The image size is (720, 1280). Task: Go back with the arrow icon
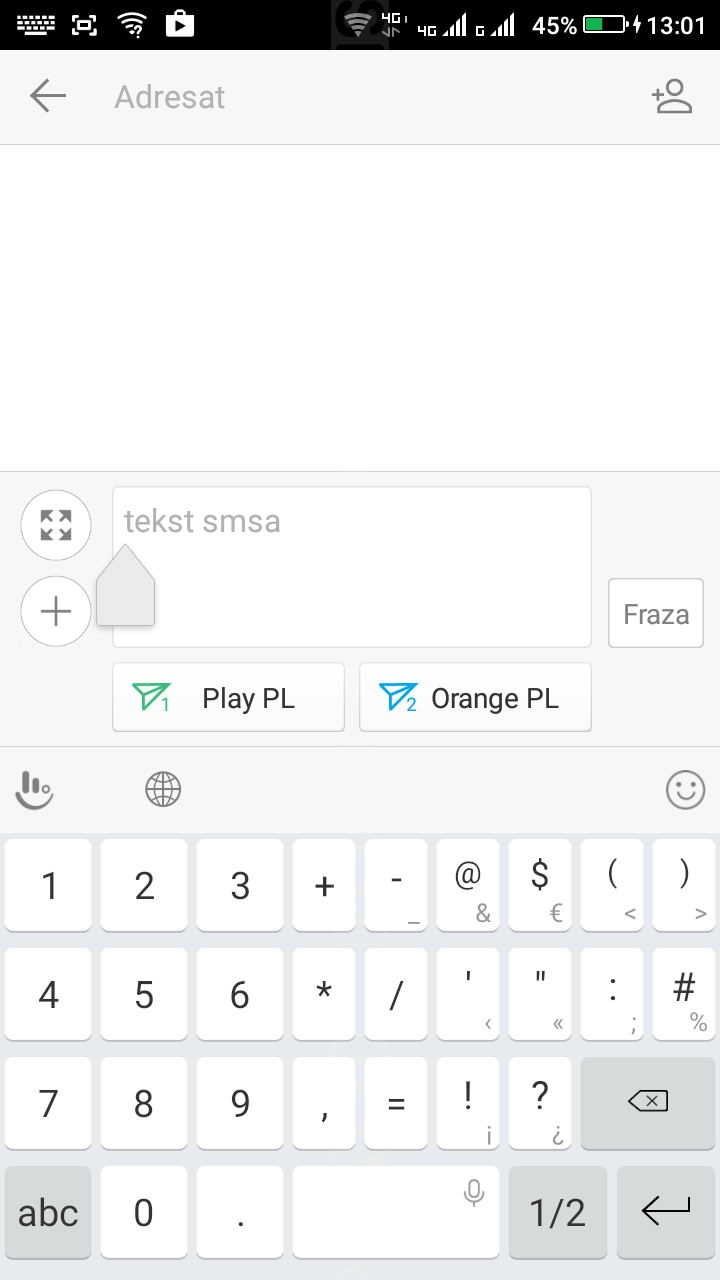[48, 97]
